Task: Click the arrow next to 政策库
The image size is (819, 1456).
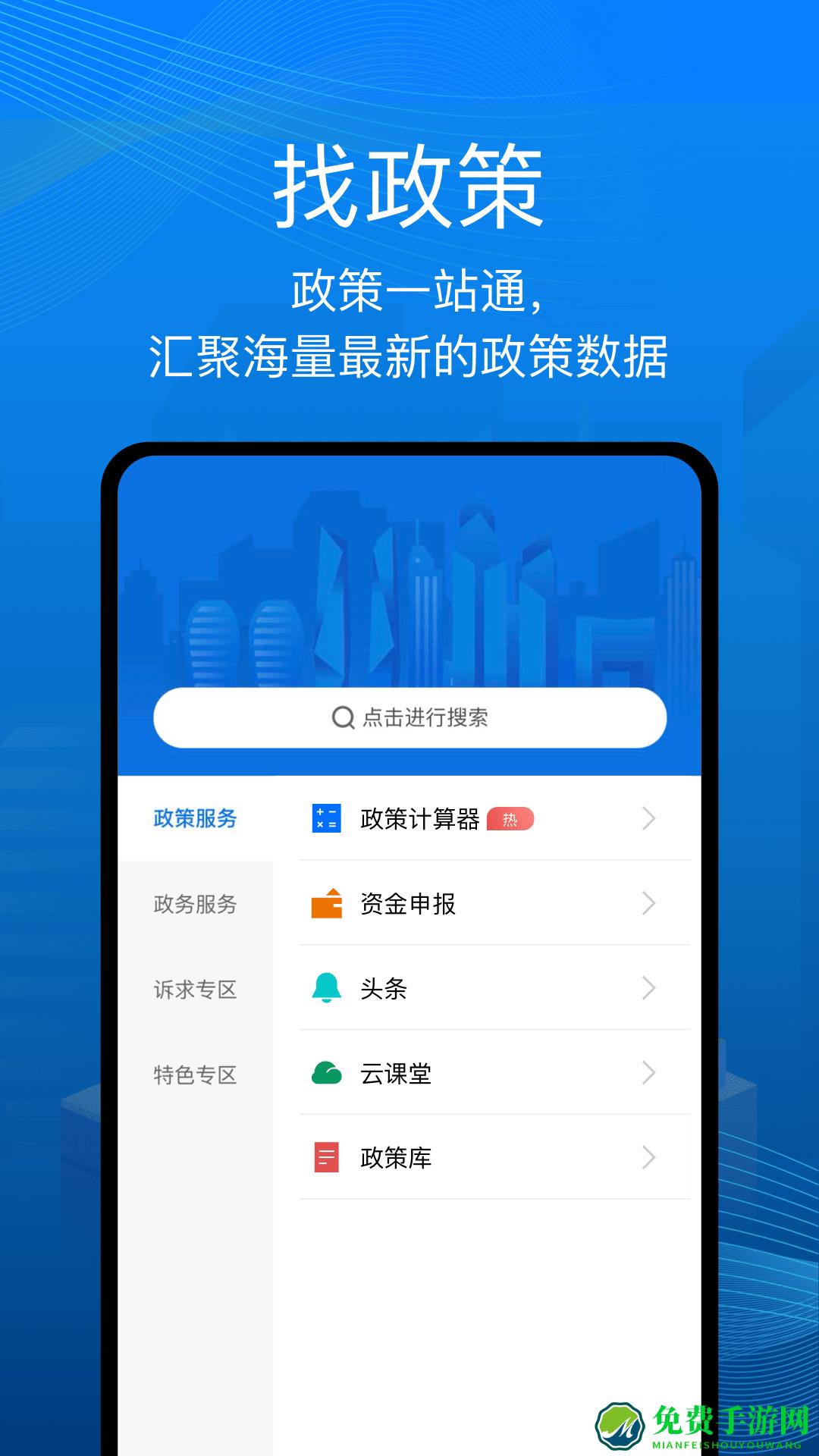Action: (648, 1159)
